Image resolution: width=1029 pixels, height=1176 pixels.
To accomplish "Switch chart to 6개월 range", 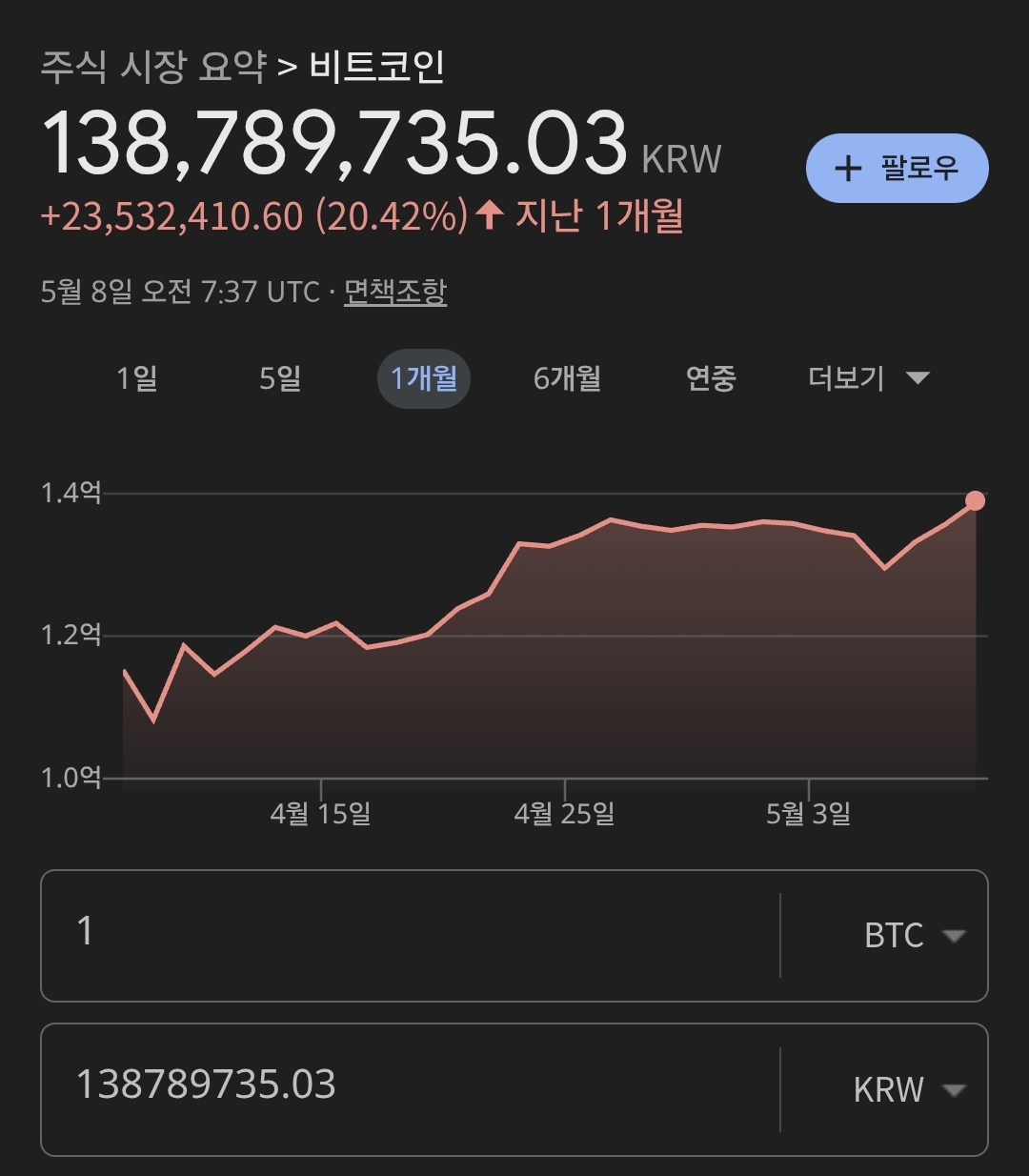I will tap(567, 378).
